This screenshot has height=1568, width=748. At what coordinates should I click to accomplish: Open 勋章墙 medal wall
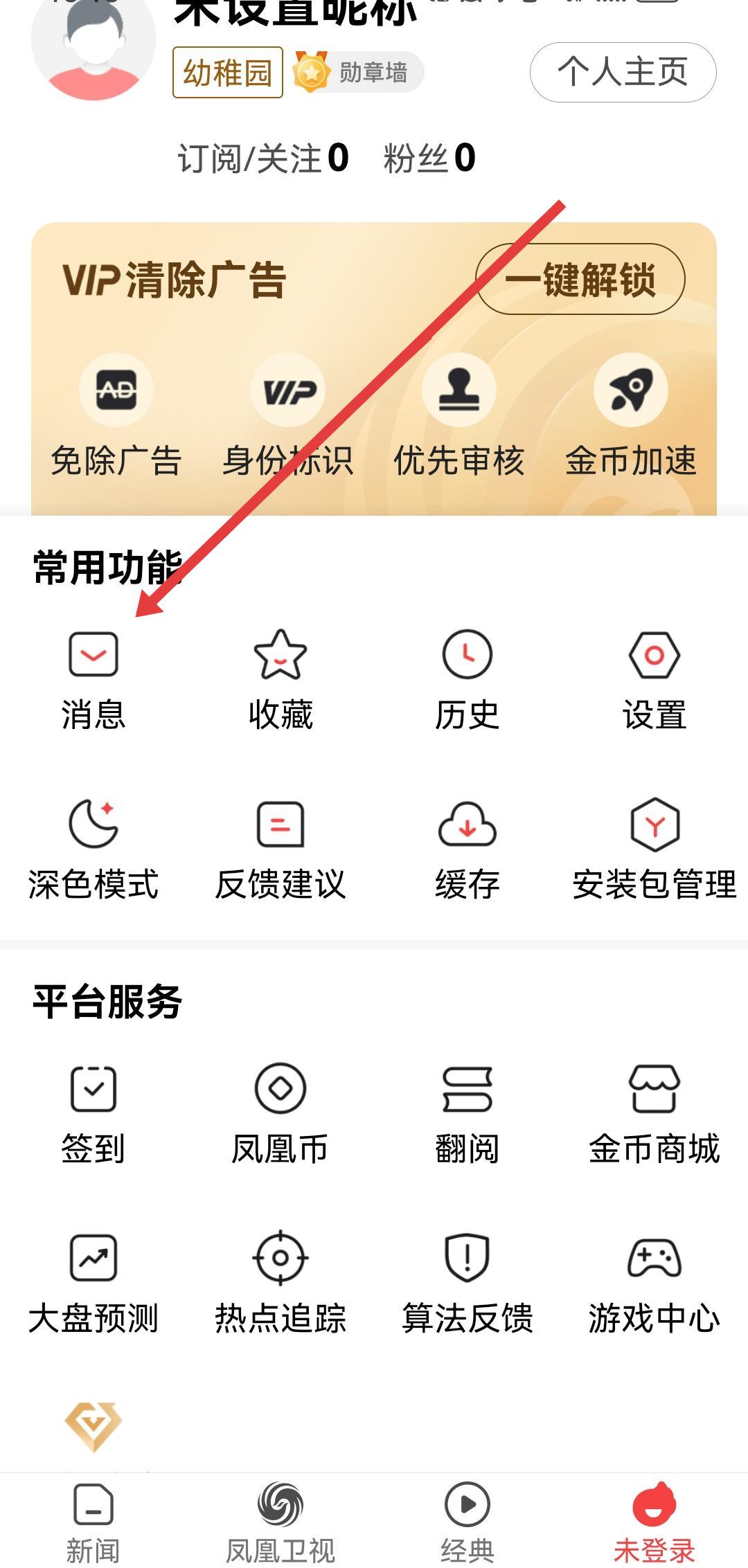tap(357, 72)
